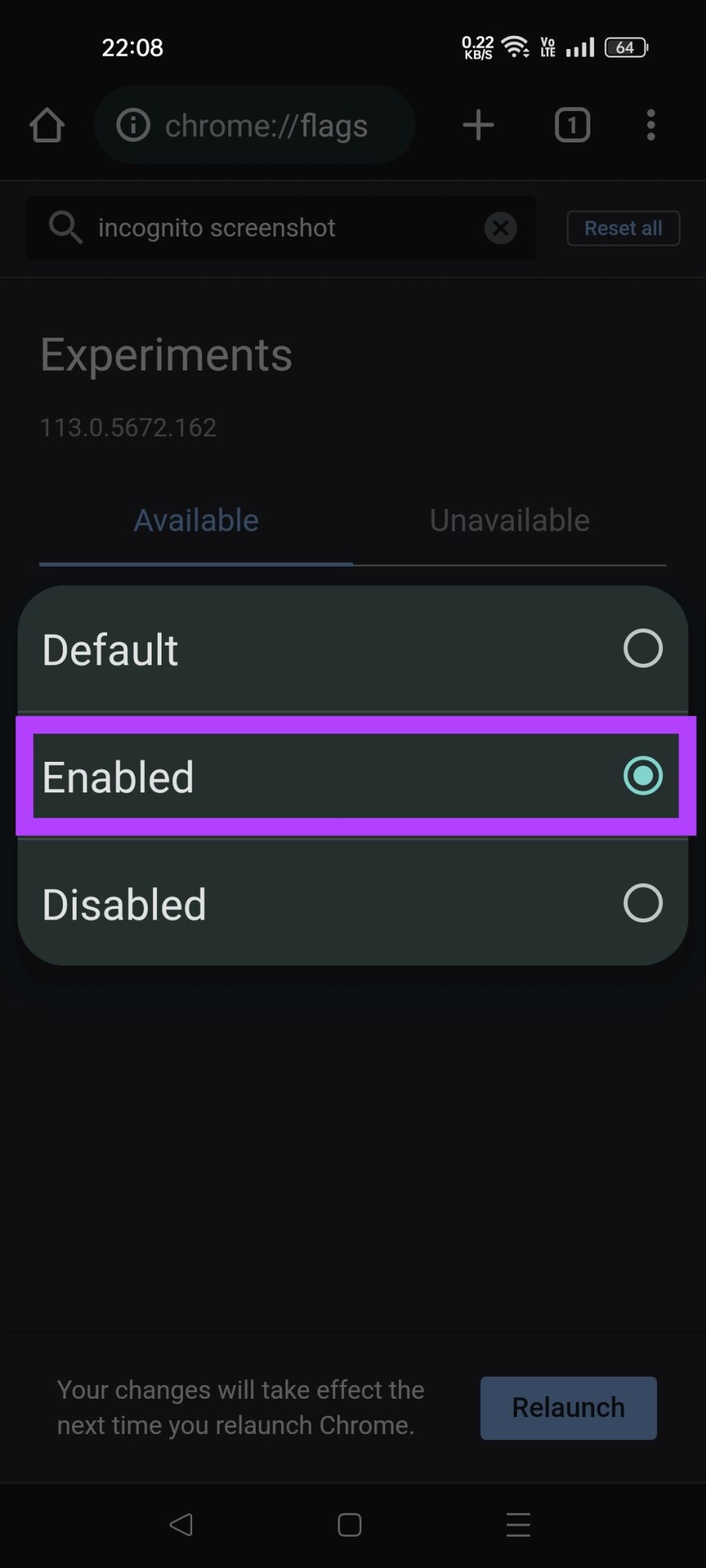Clear the search with the X icon
Viewport: 706px width, 1568px height.
tap(500, 227)
